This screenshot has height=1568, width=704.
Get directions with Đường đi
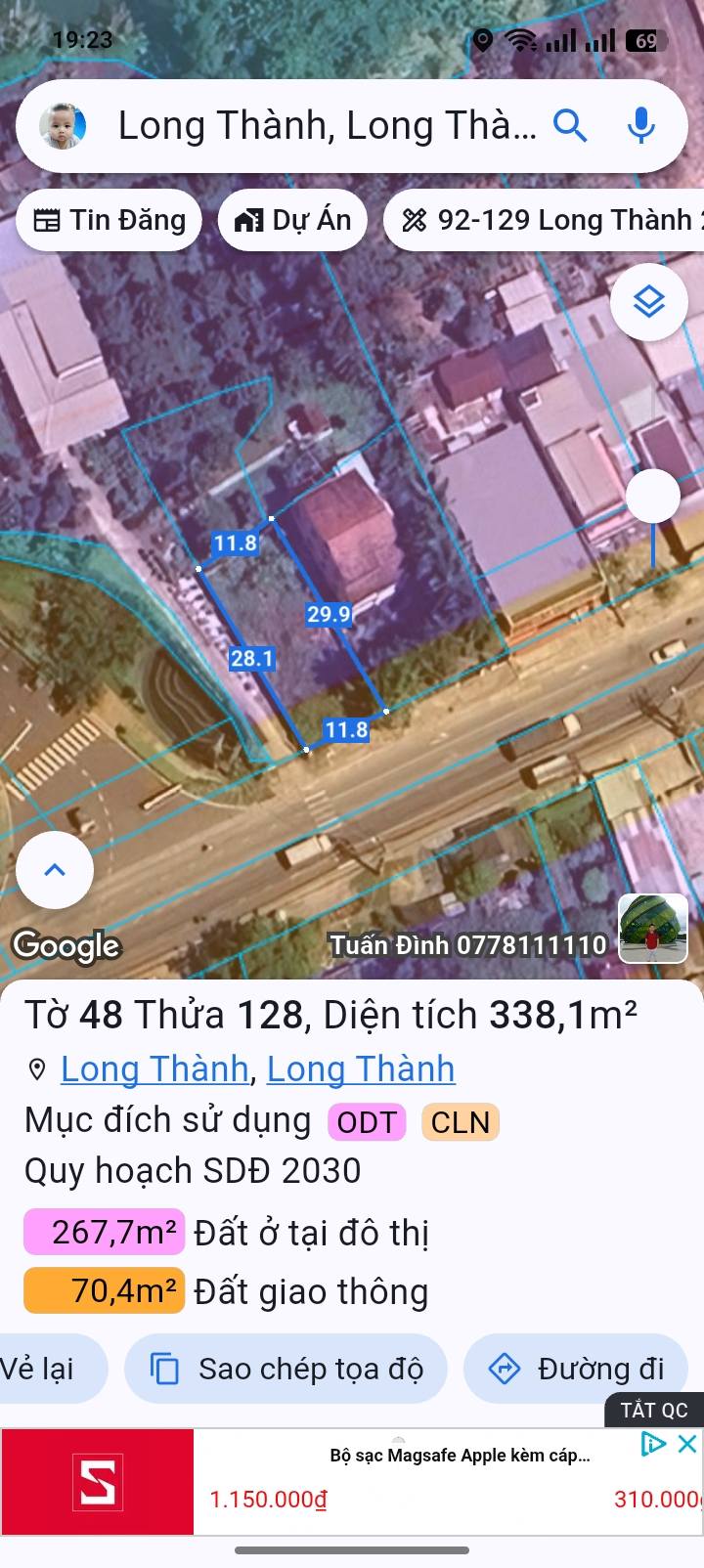click(577, 1369)
